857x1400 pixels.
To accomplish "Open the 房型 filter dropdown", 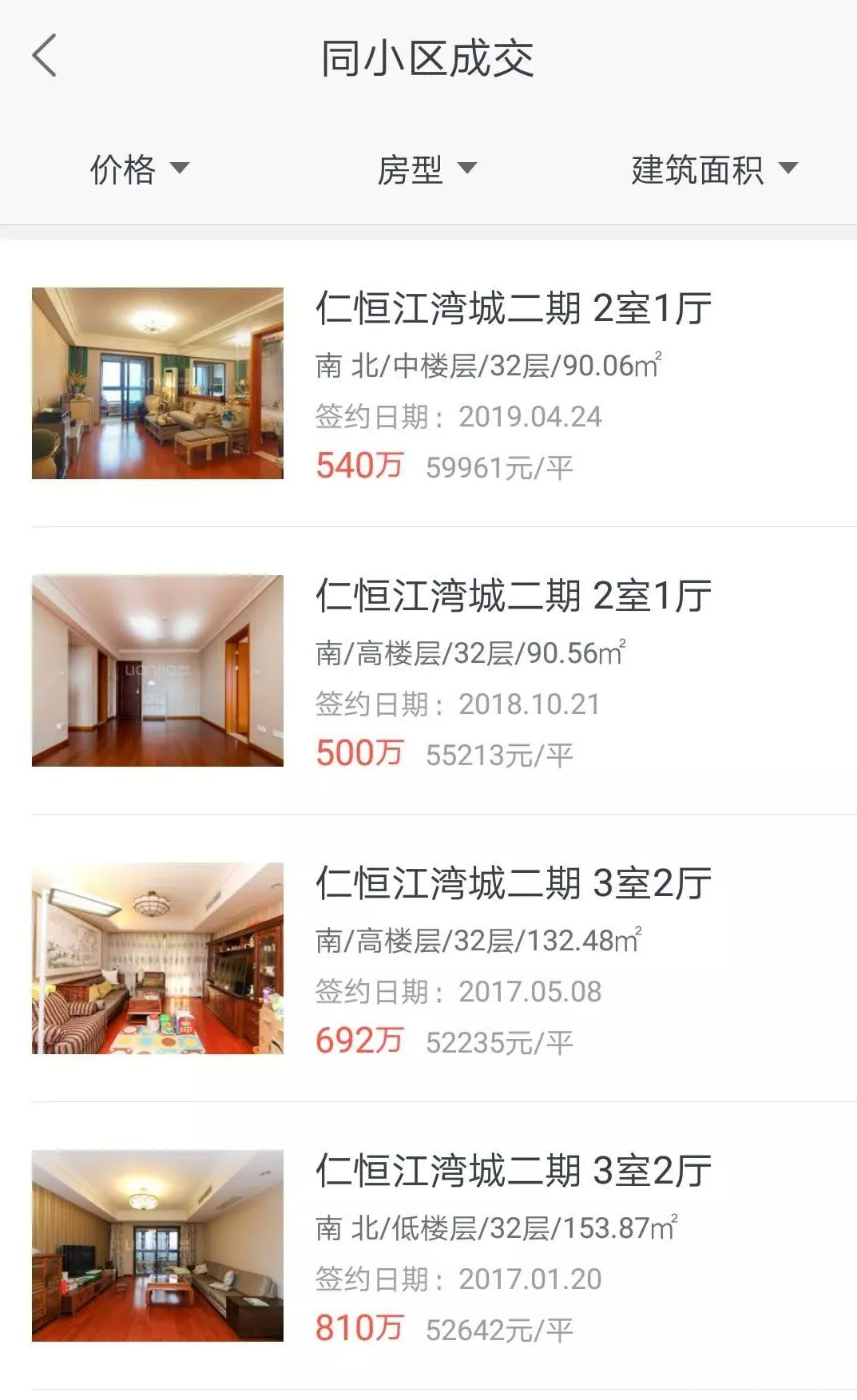I will click(427, 169).
